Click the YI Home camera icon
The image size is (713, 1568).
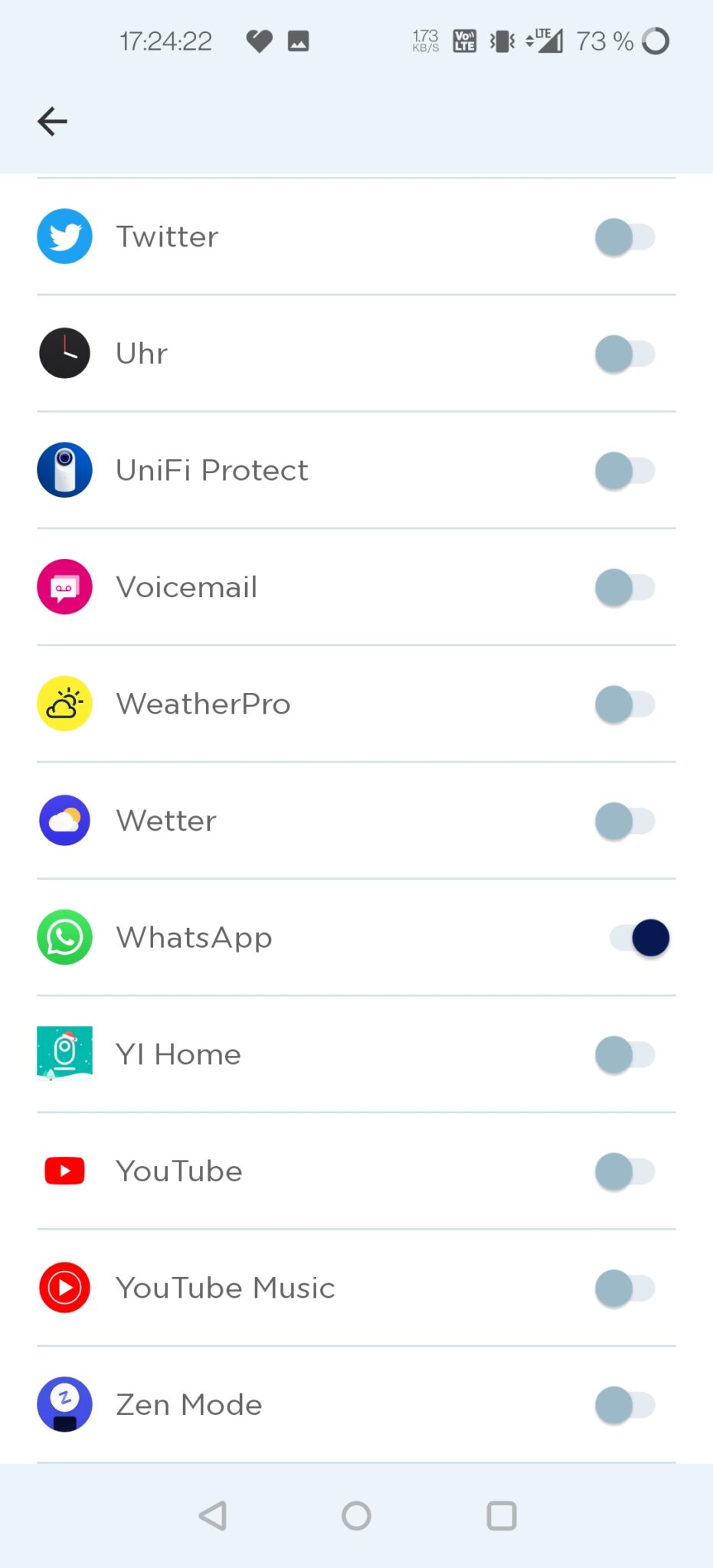[64, 1053]
